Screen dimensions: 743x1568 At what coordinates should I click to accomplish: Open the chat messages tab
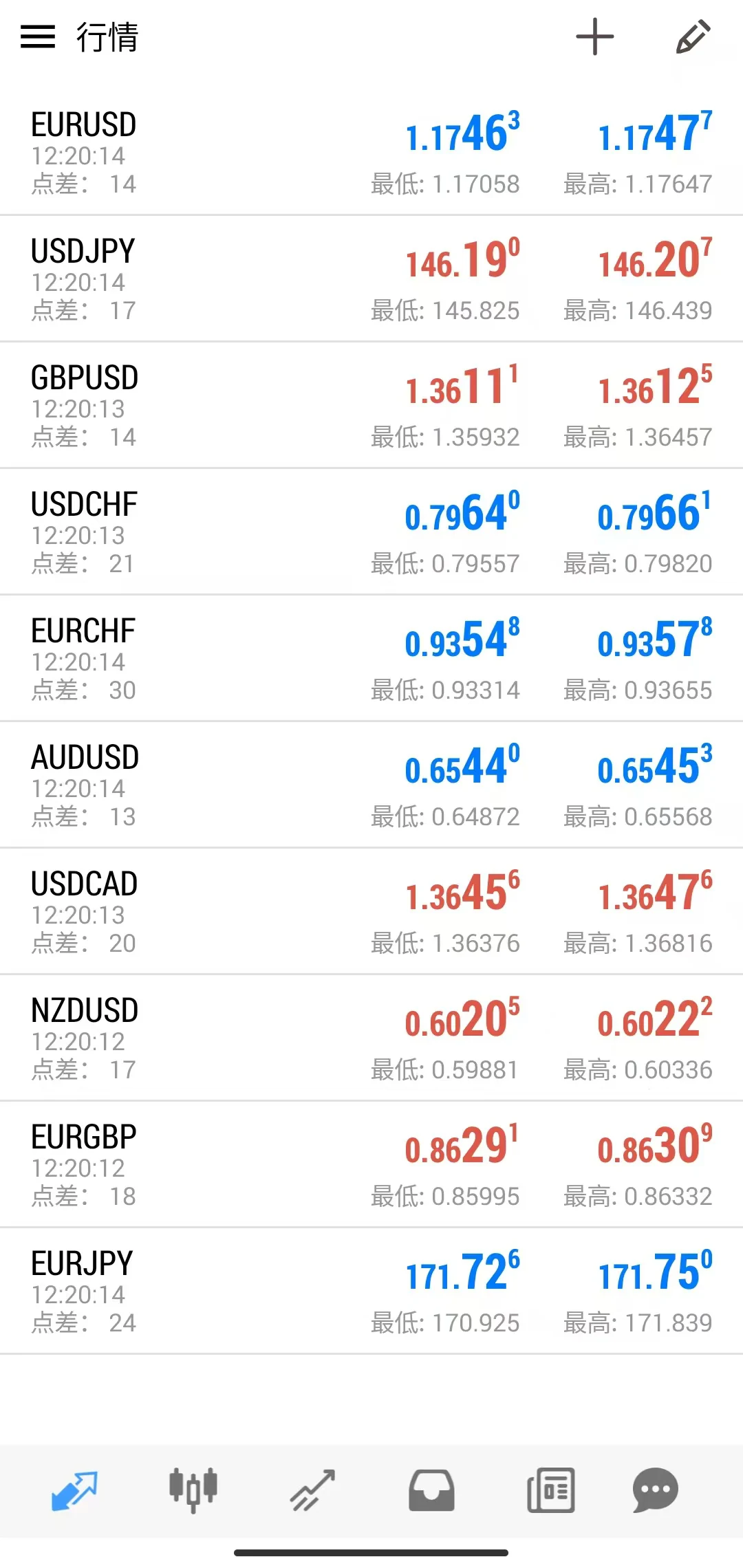(x=655, y=1490)
